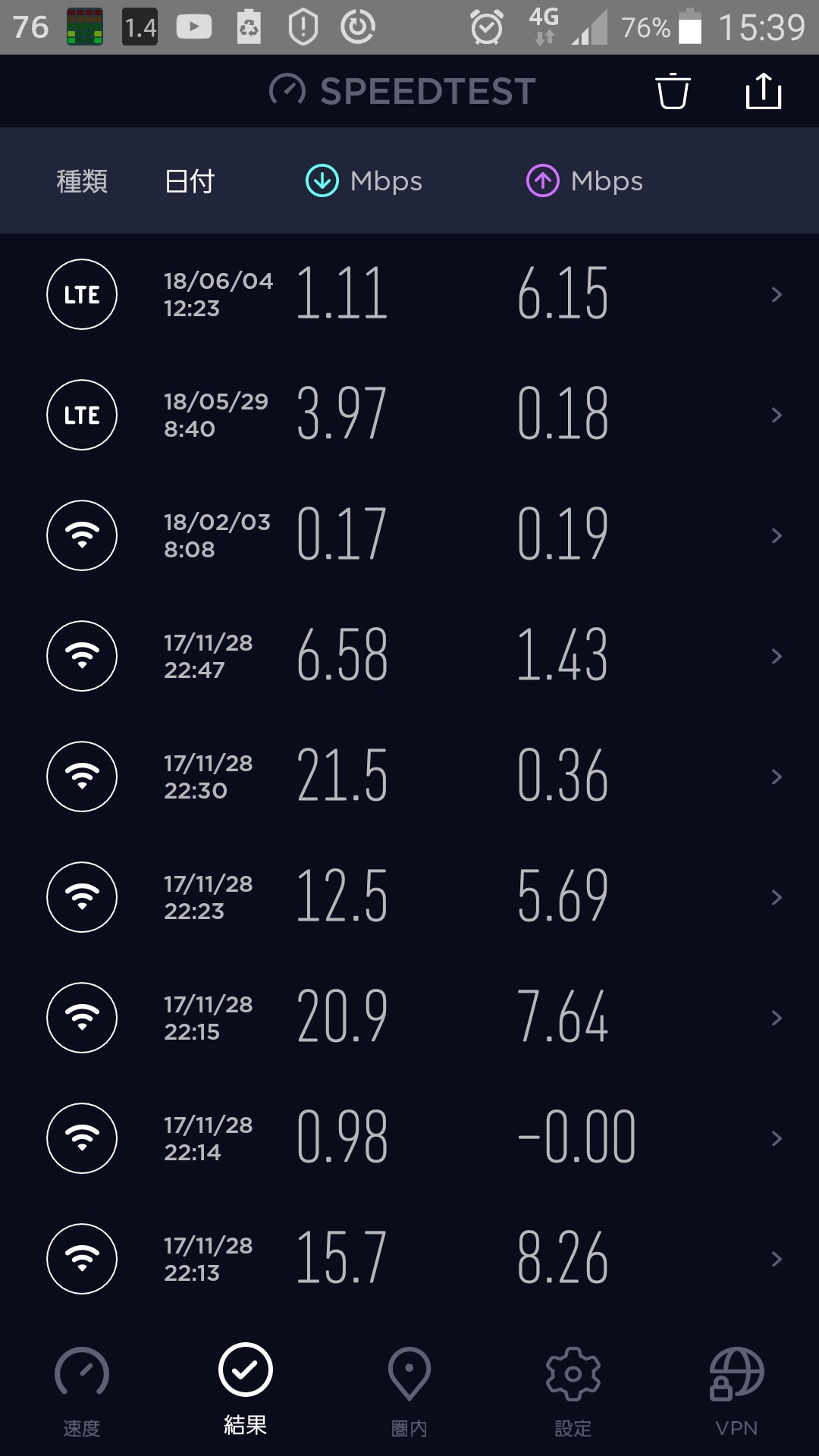
Task: View details of 17/11/28 22:30 test
Action: (x=409, y=777)
